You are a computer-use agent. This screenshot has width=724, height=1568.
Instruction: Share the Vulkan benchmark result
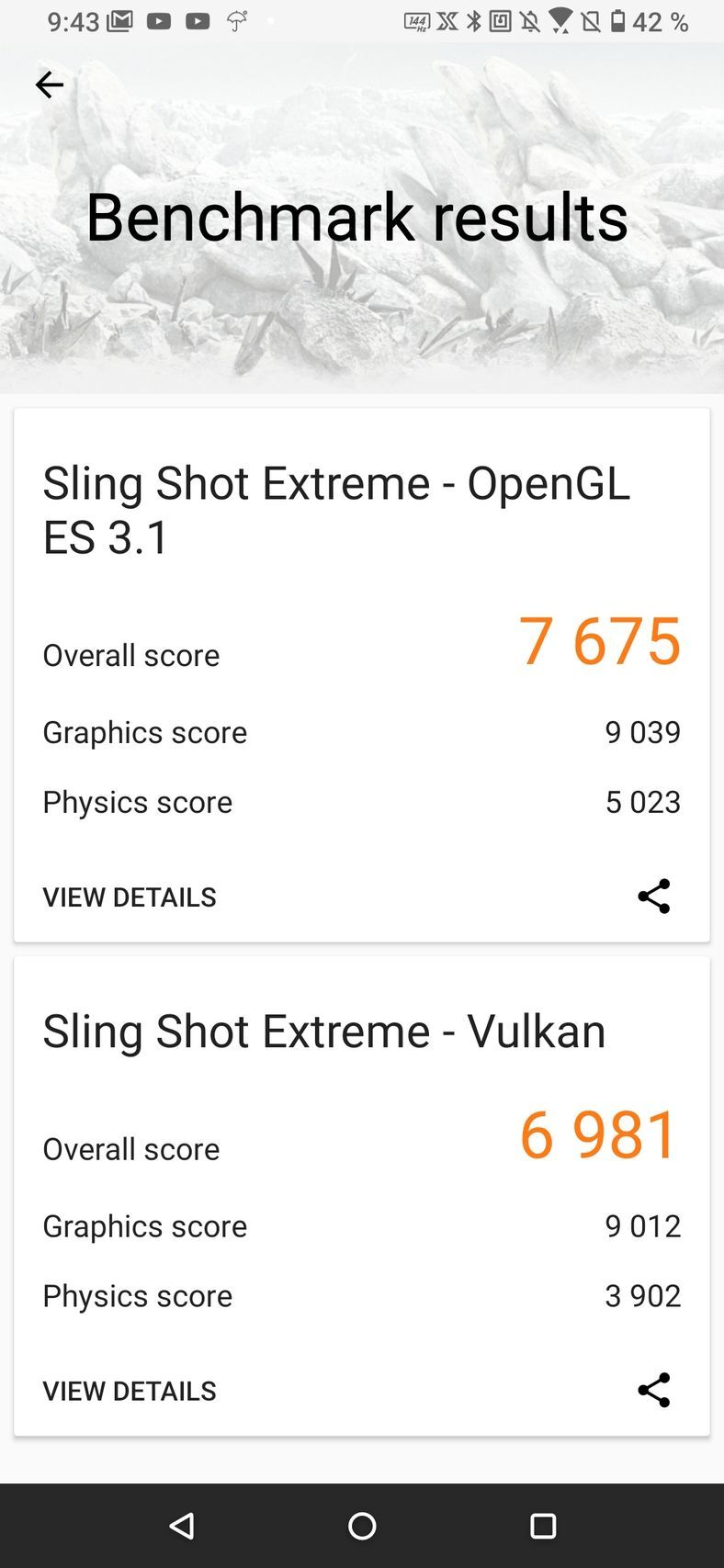click(653, 1391)
